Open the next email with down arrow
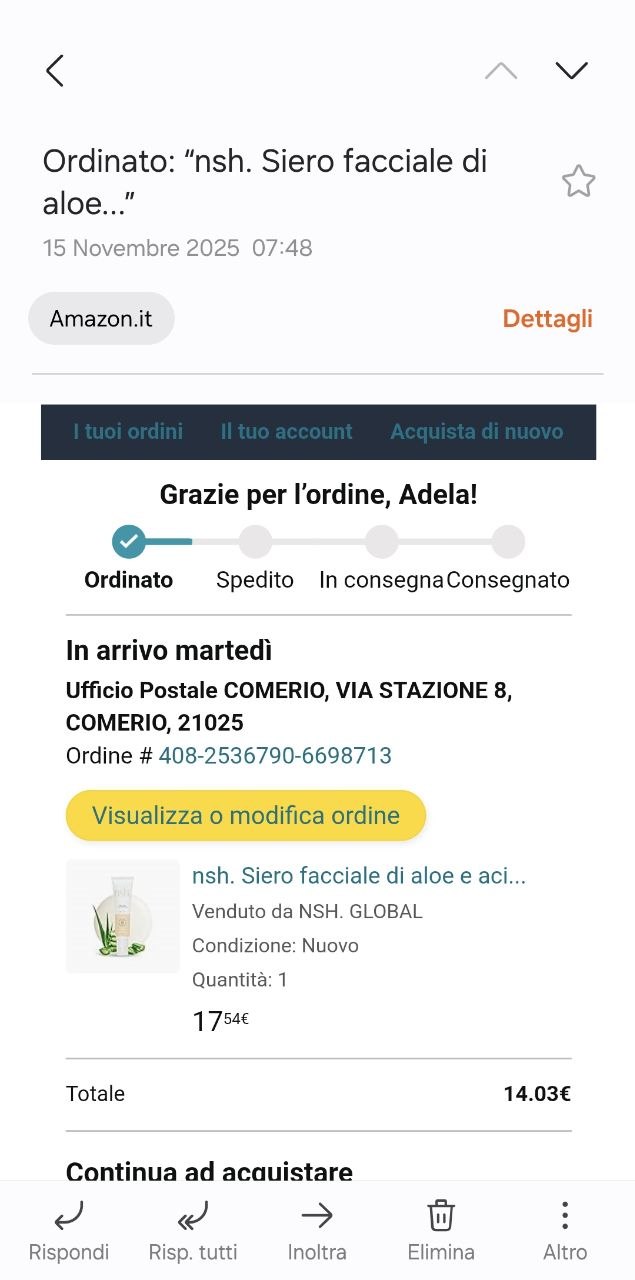635x1280 pixels. (x=571, y=71)
